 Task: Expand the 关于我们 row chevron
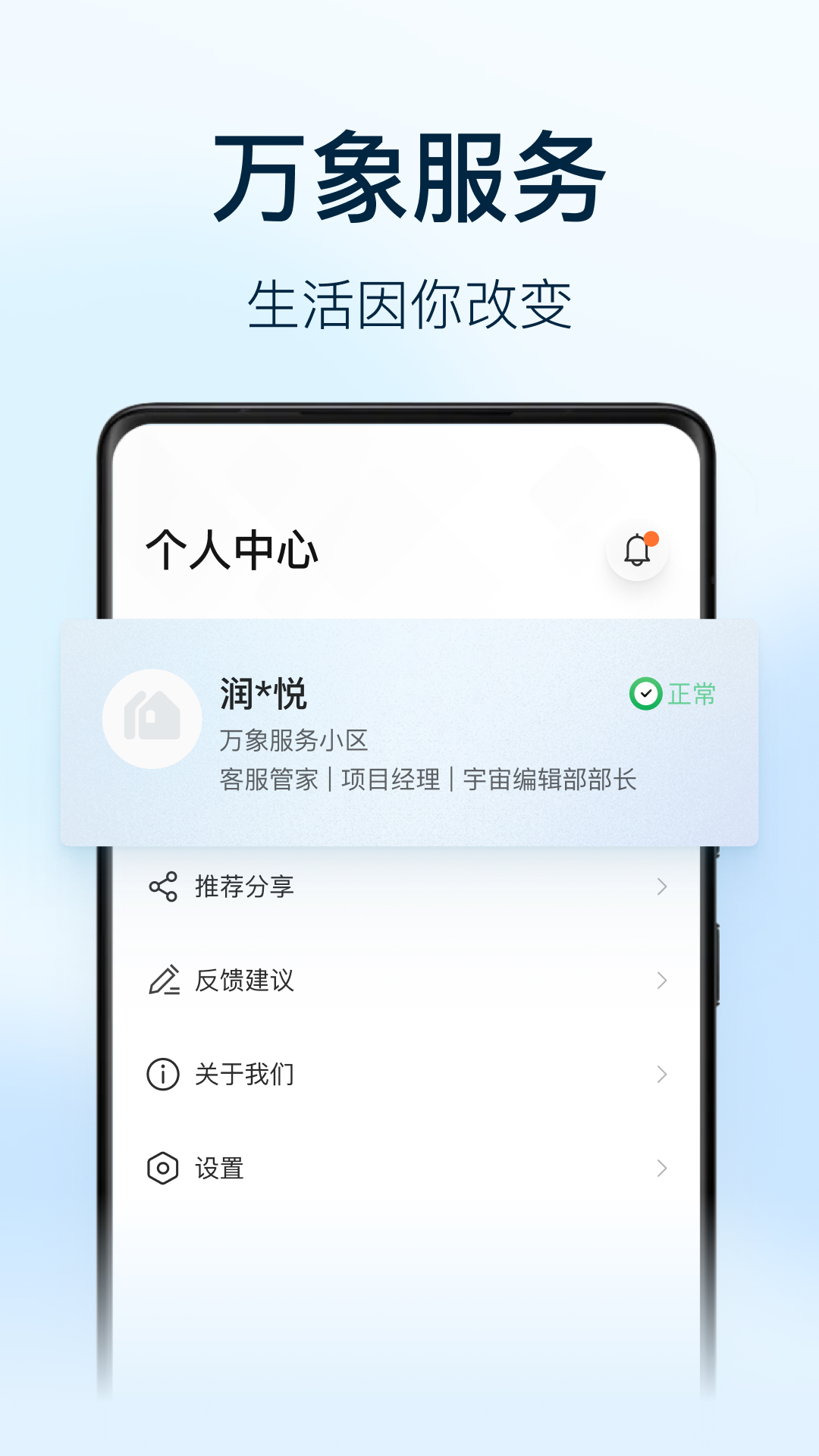click(x=661, y=1074)
